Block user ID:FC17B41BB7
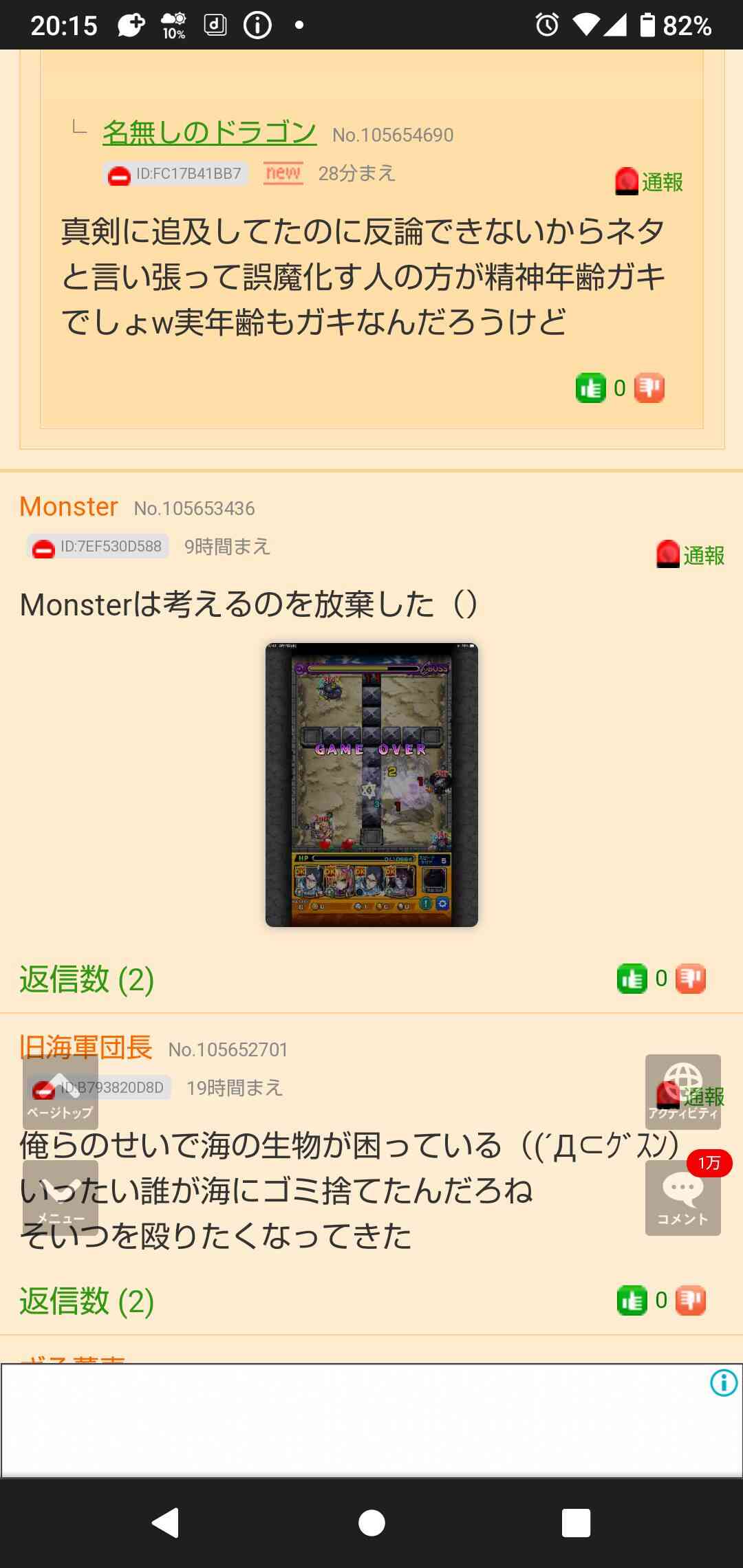 pos(119,175)
